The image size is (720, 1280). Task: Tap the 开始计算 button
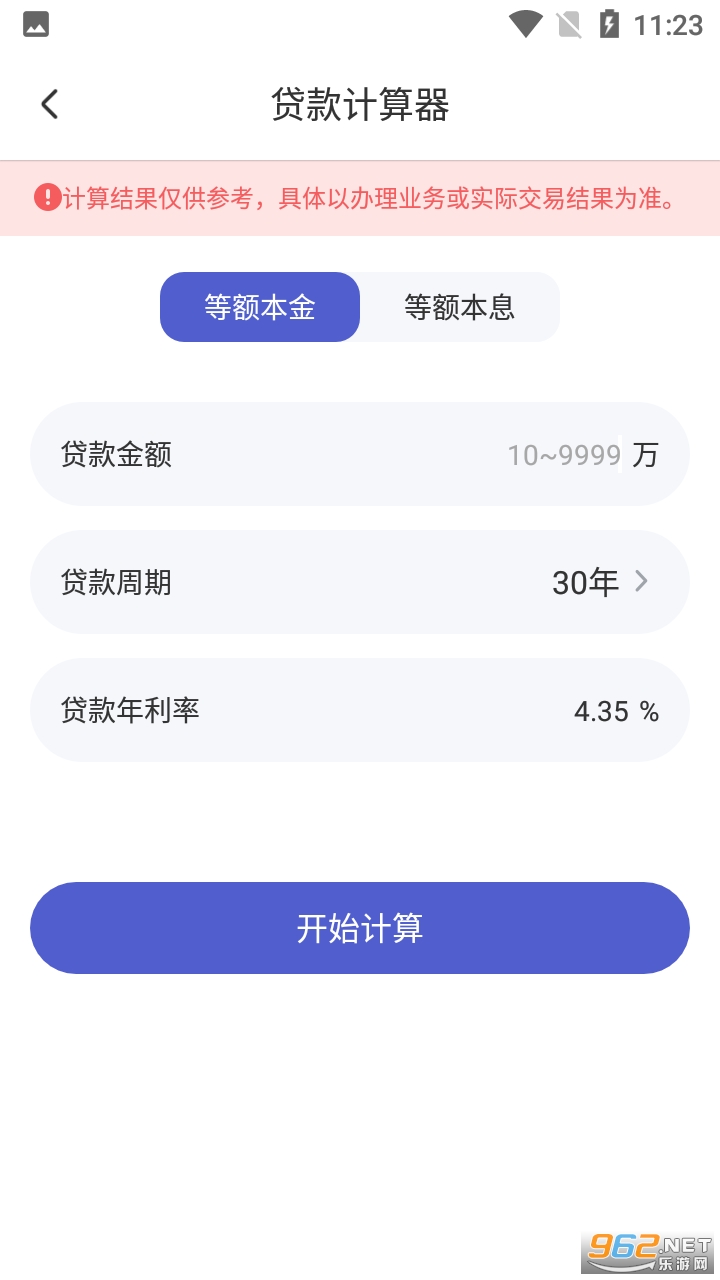[x=360, y=928]
